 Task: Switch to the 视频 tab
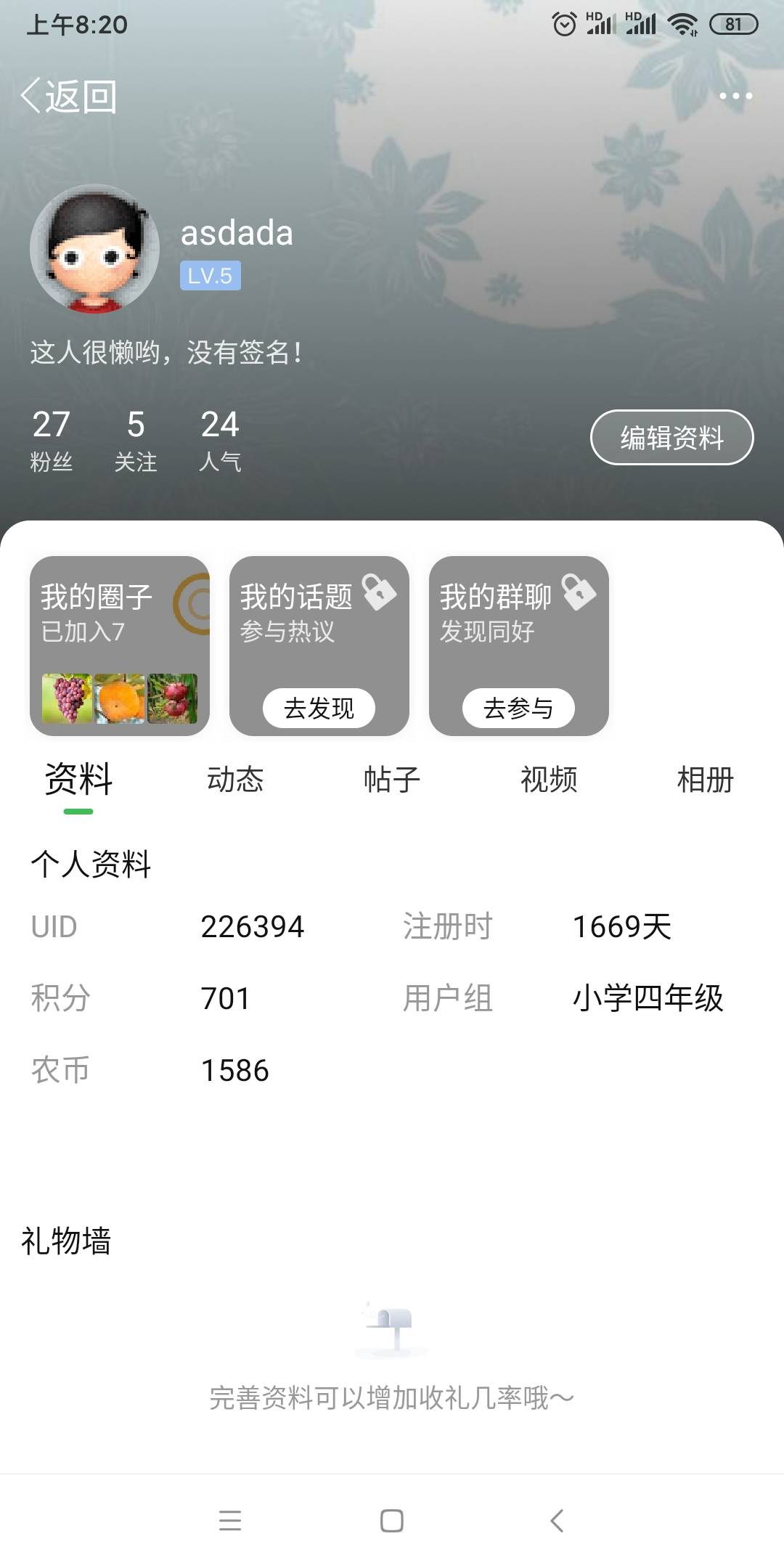tap(549, 780)
